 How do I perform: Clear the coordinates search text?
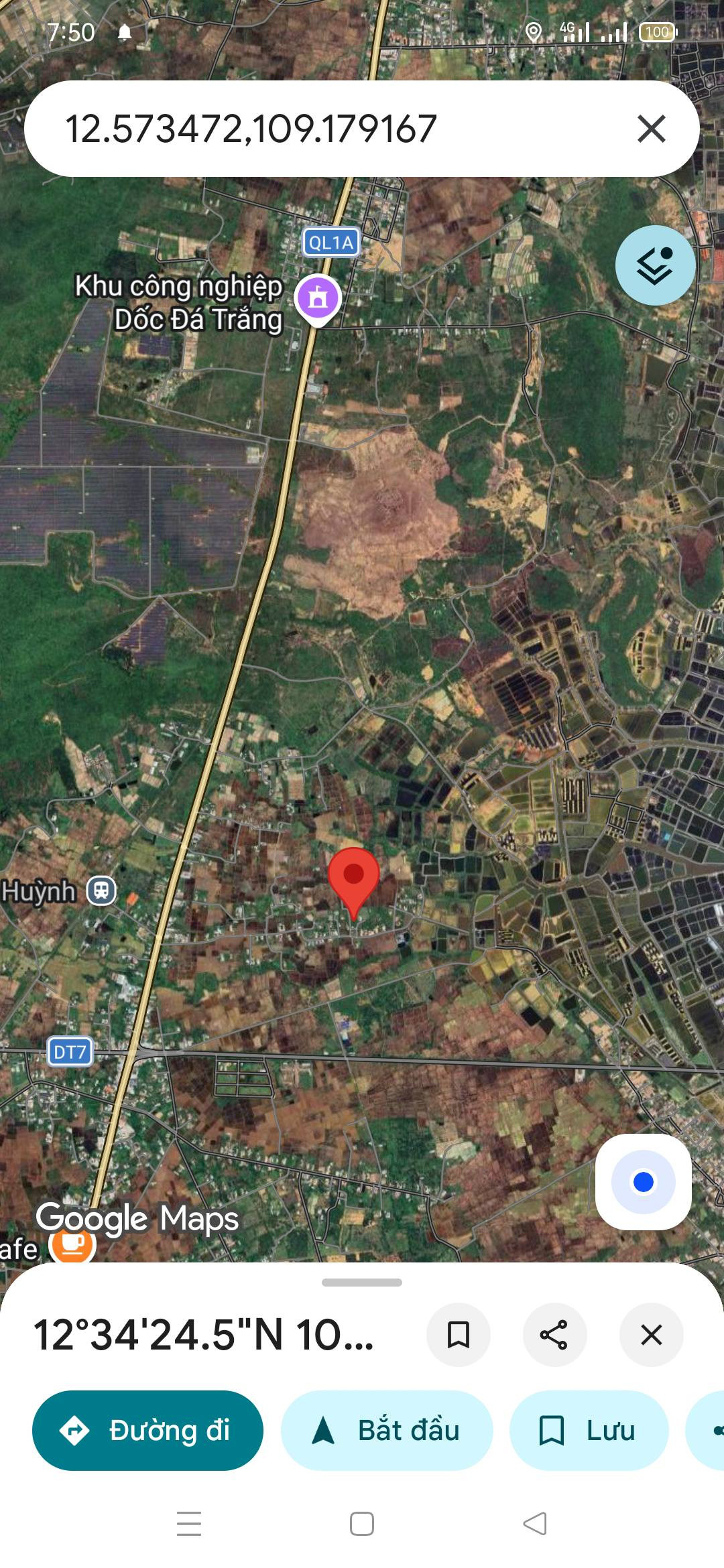coord(651,129)
